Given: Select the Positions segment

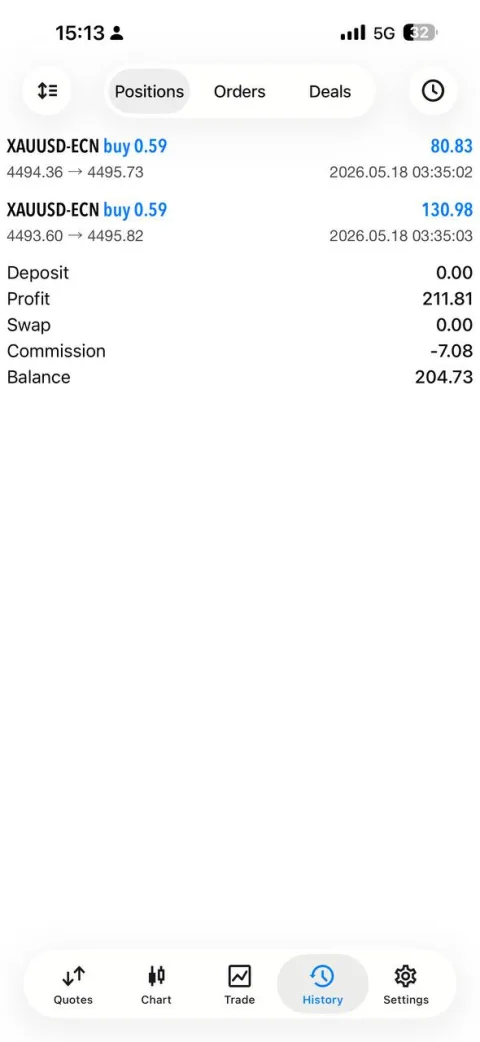Looking at the screenshot, I should click(149, 91).
